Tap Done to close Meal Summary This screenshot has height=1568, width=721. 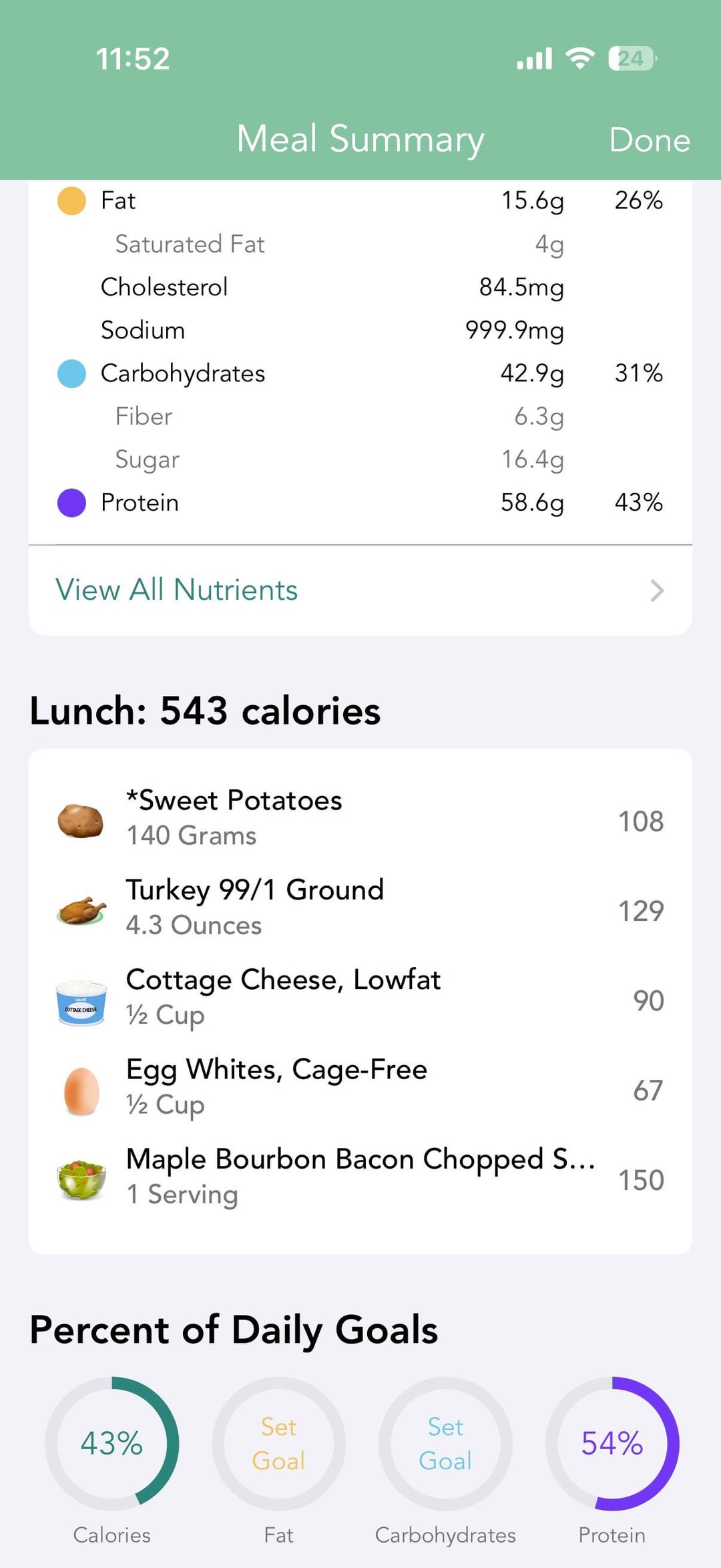pos(649,140)
